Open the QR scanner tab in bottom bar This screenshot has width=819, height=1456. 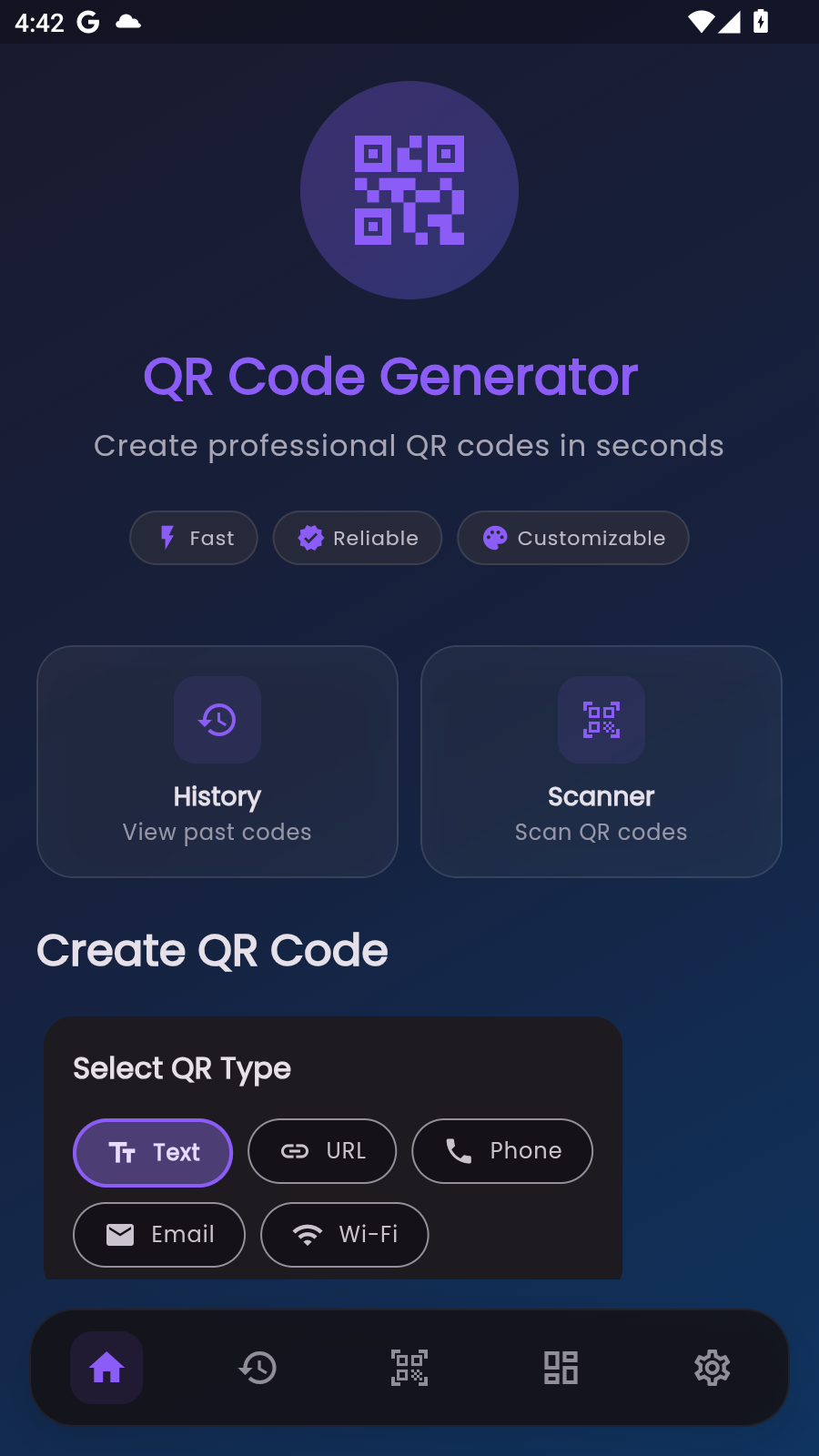409,1368
